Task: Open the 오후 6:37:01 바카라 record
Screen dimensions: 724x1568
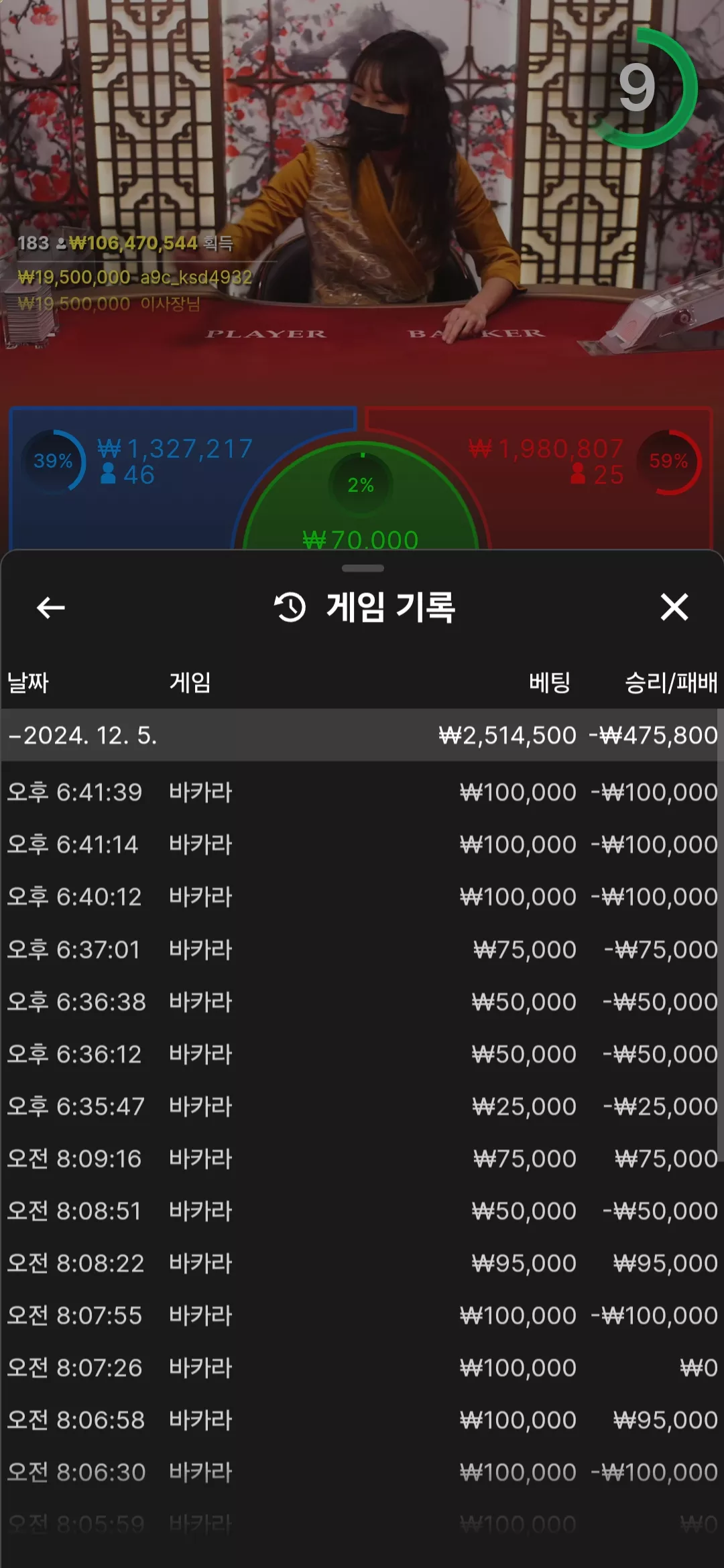Action: click(x=362, y=949)
